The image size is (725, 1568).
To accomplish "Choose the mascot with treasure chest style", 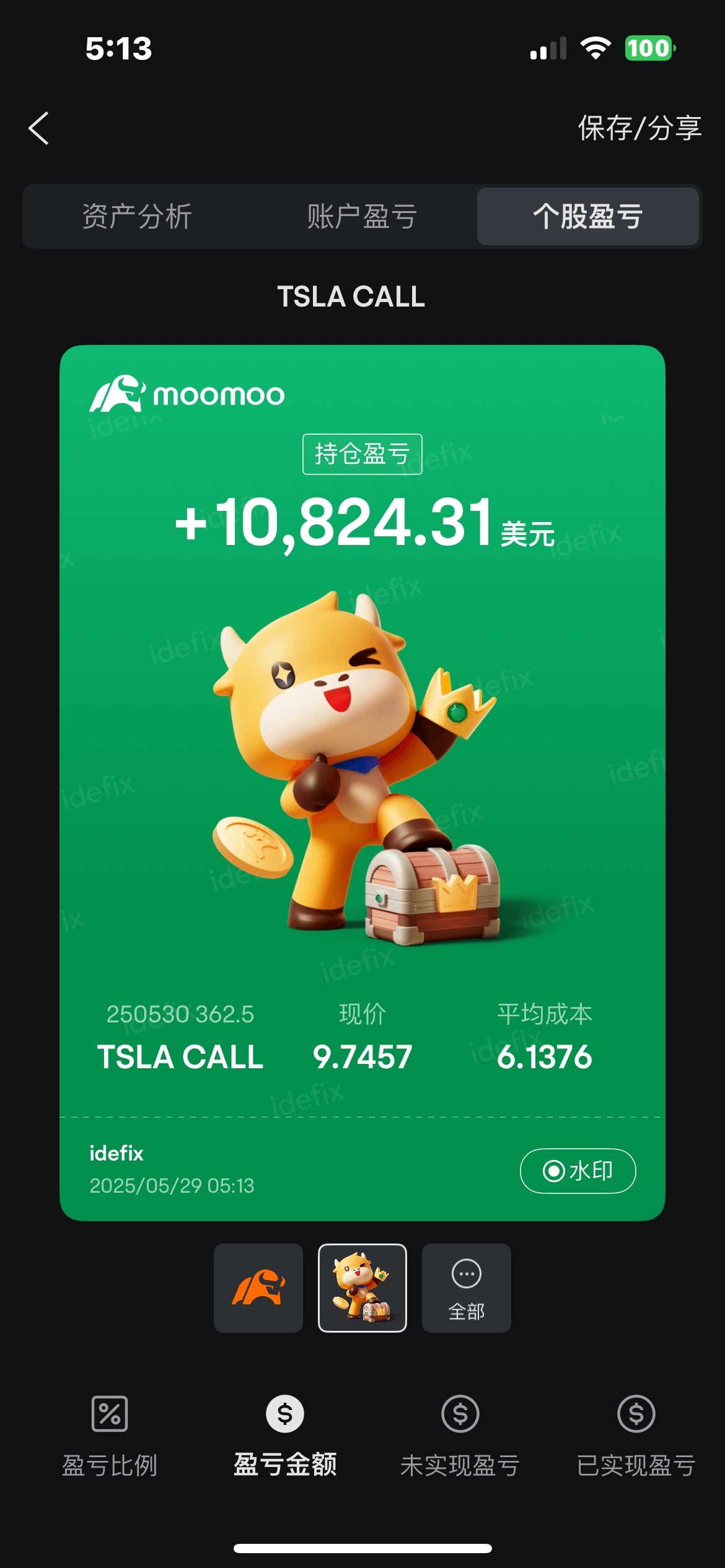I will tap(362, 1287).
